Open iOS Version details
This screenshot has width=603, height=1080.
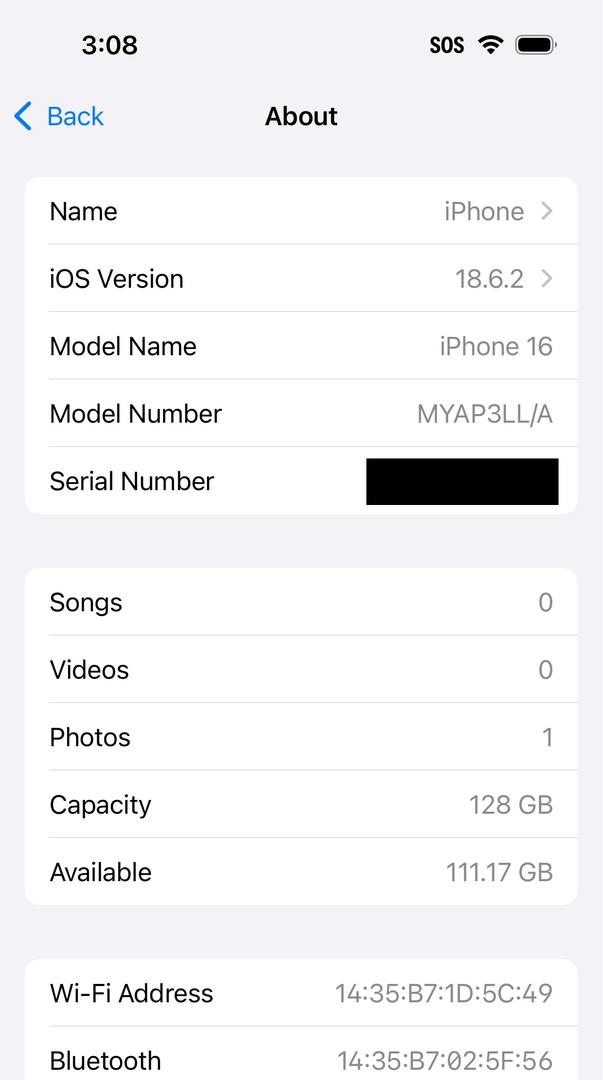pyautogui.click(x=300, y=279)
